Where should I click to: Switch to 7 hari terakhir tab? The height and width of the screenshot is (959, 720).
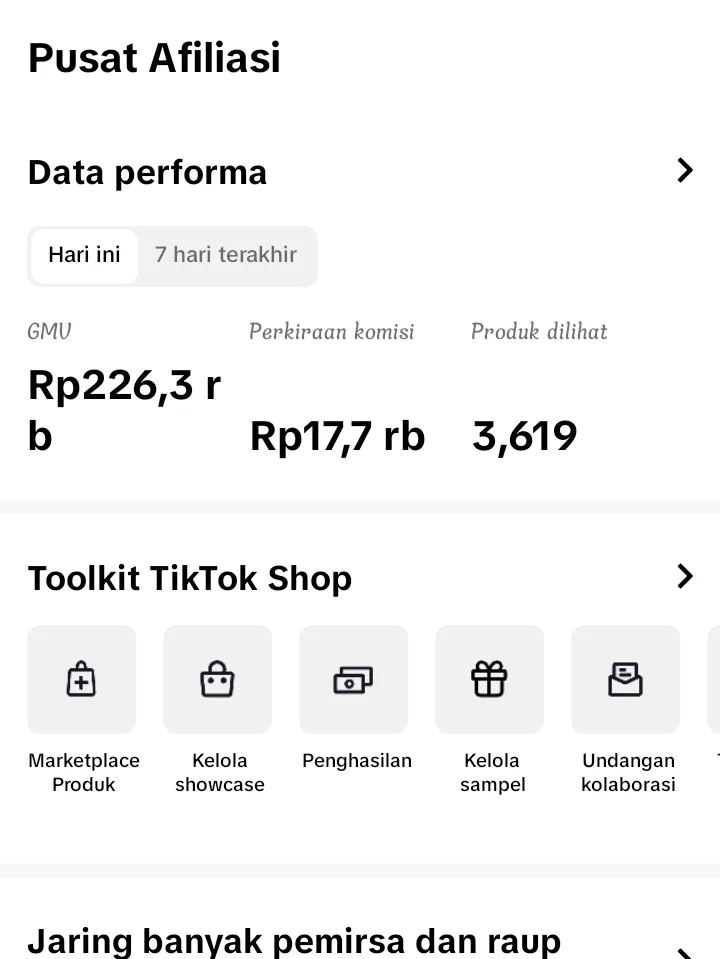pyautogui.click(x=226, y=255)
